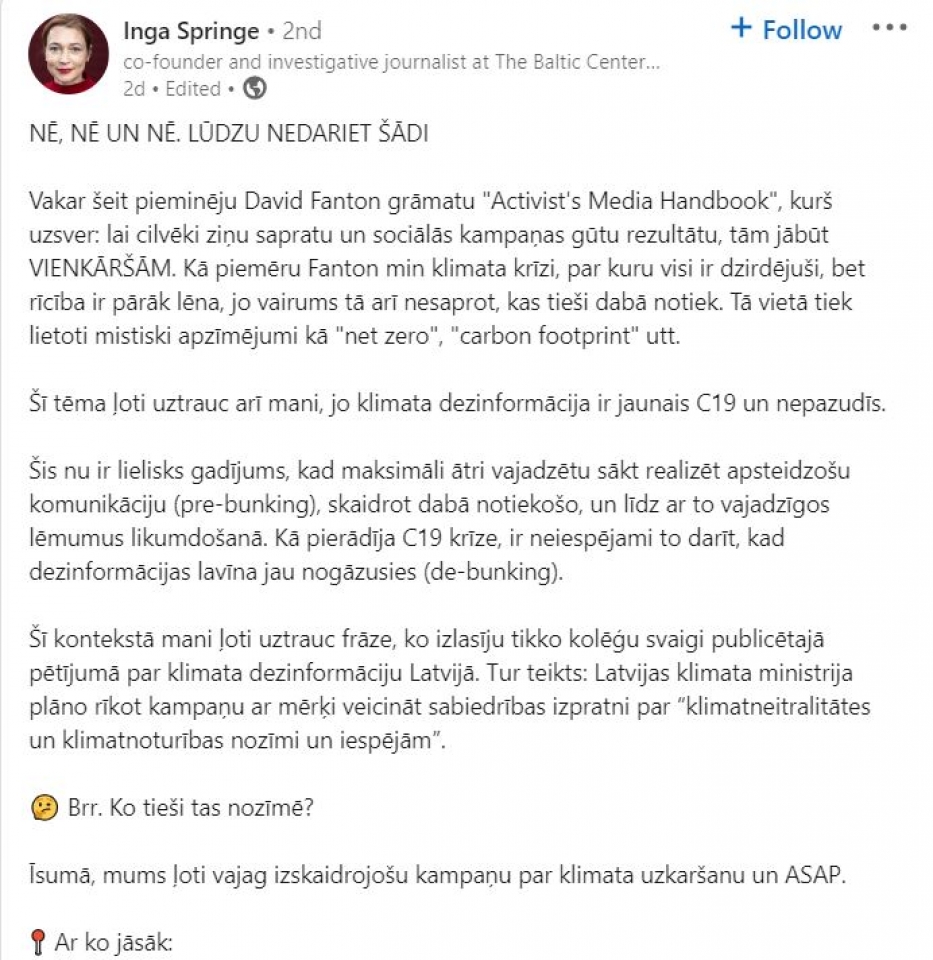Follow Inga Springe
933x960 pixels.
pyautogui.click(x=786, y=29)
